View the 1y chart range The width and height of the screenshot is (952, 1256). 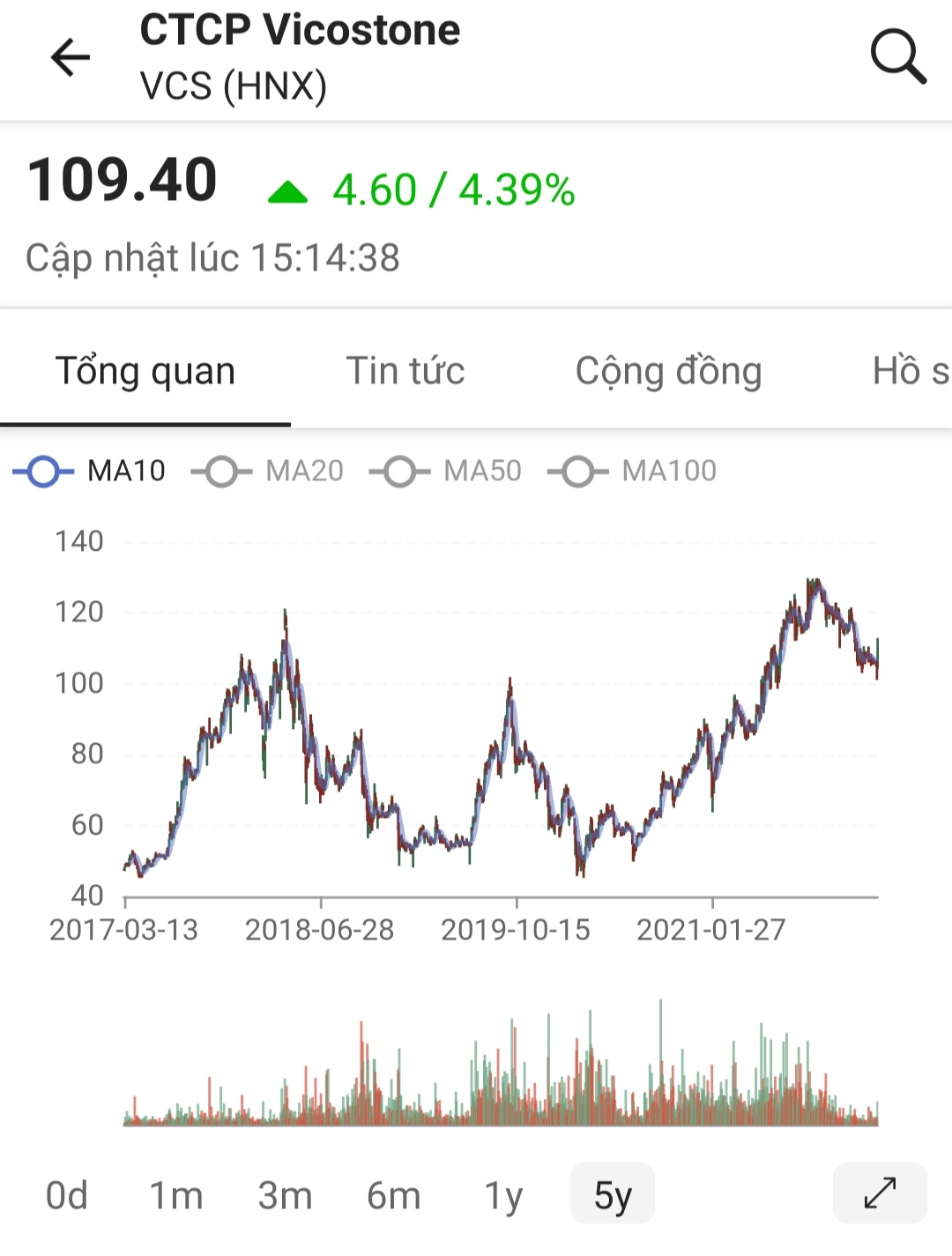click(x=503, y=1196)
